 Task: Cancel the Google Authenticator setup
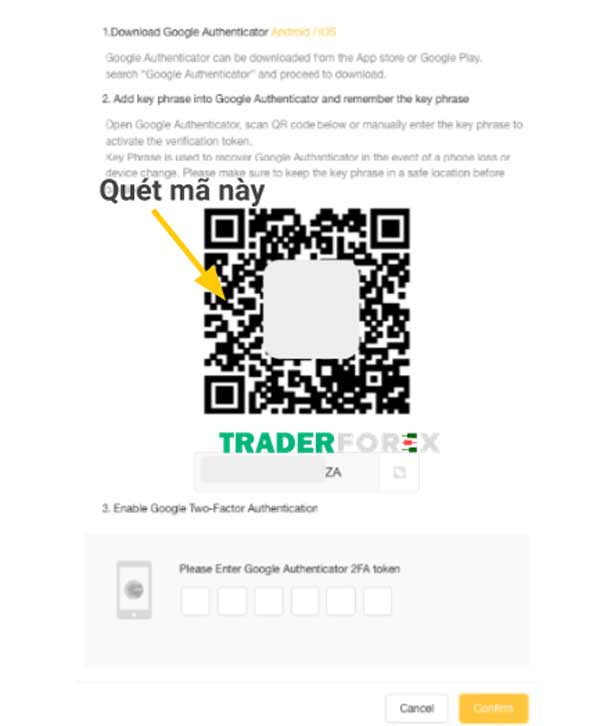(x=416, y=708)
